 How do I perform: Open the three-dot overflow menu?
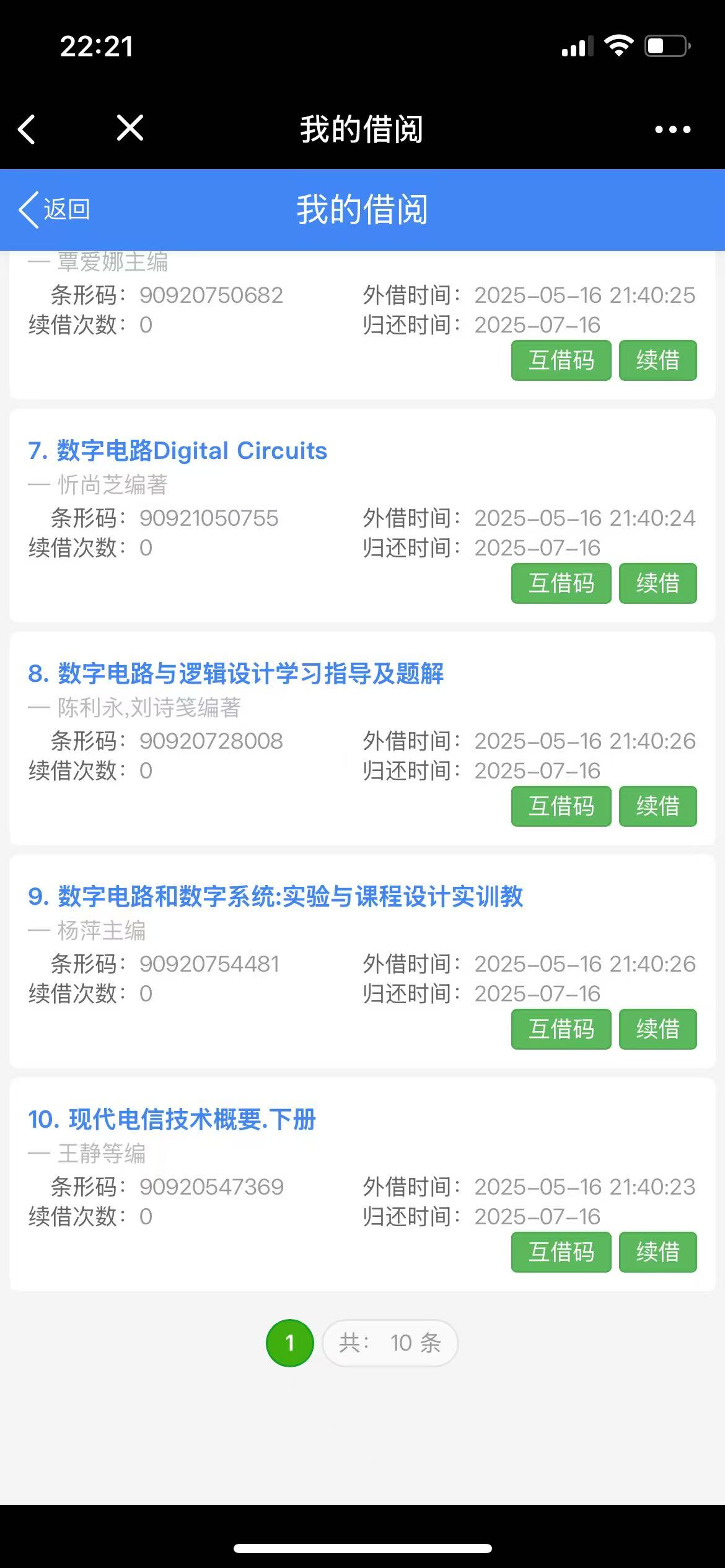coord(672,129)
